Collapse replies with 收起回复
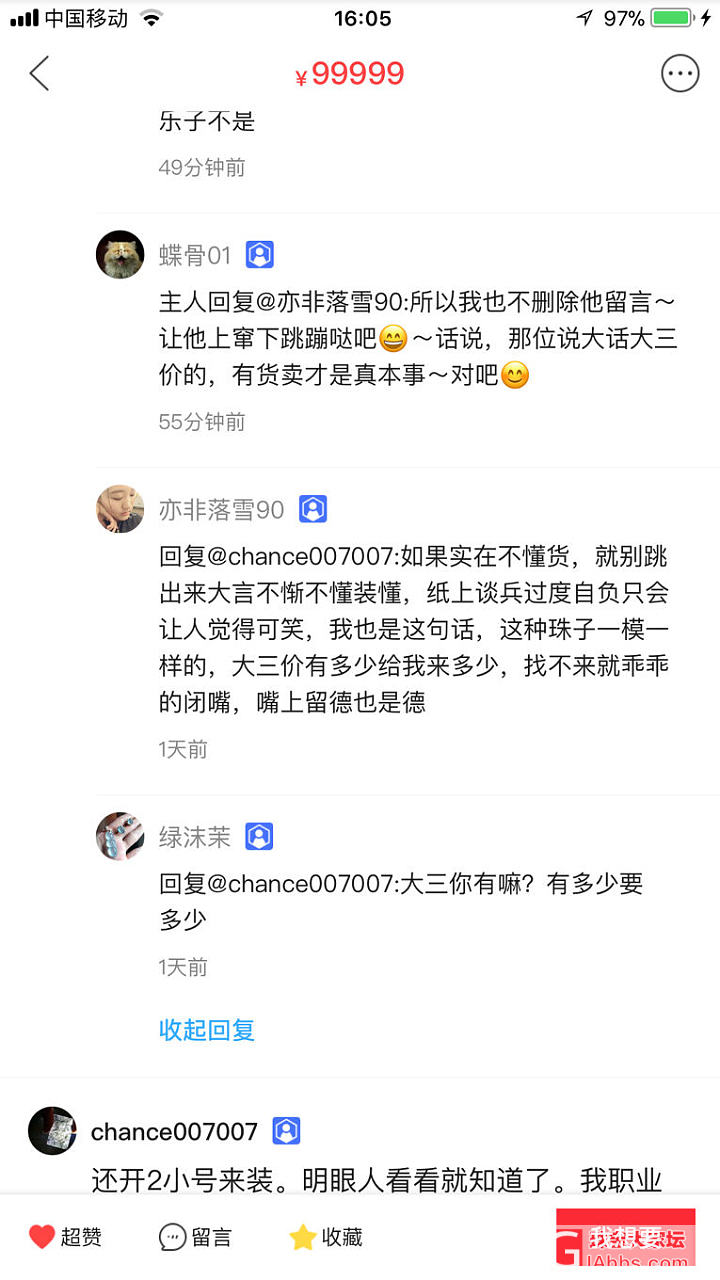The width and height of the screenshot is (720, 1280). click(x=207, y=1029)
